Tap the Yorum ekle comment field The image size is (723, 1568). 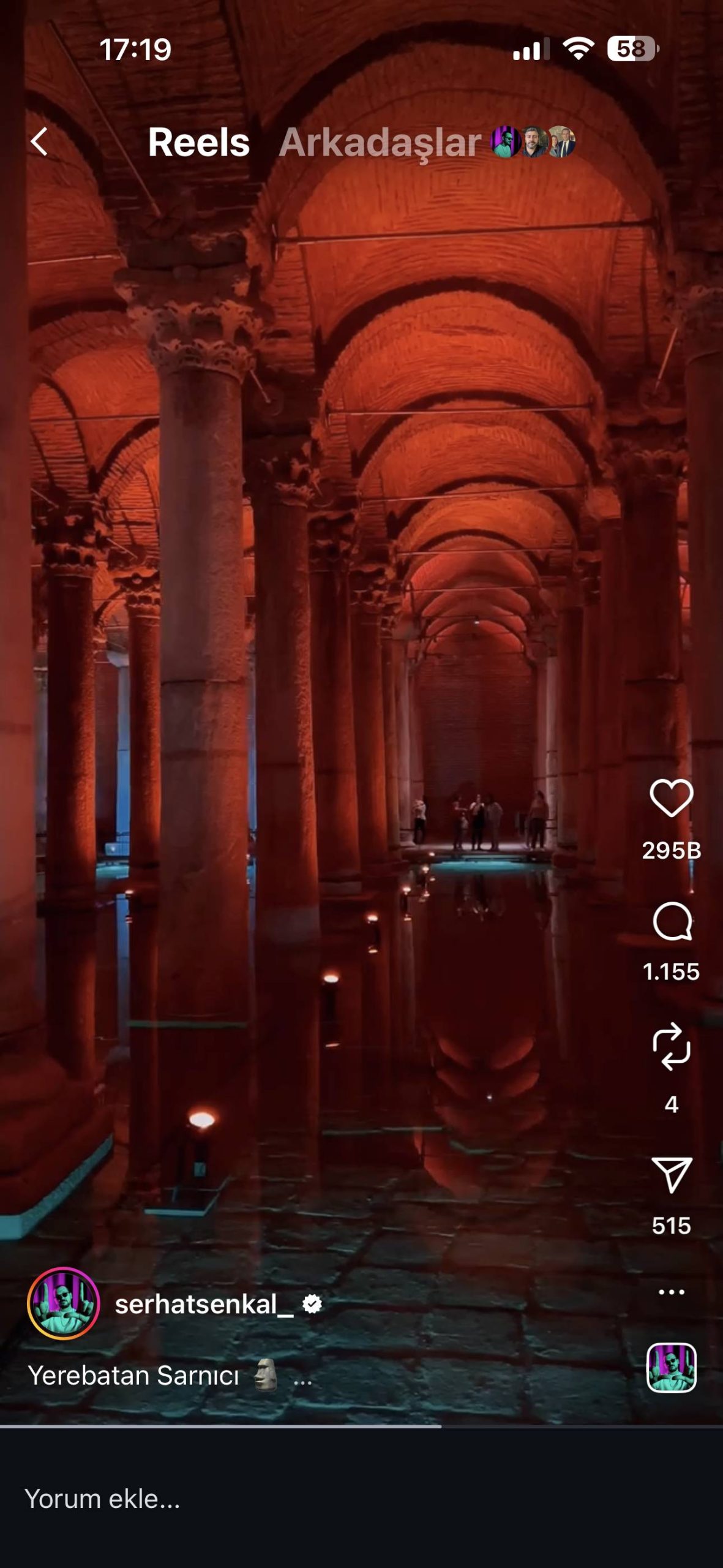click(x=361, y=1499)
